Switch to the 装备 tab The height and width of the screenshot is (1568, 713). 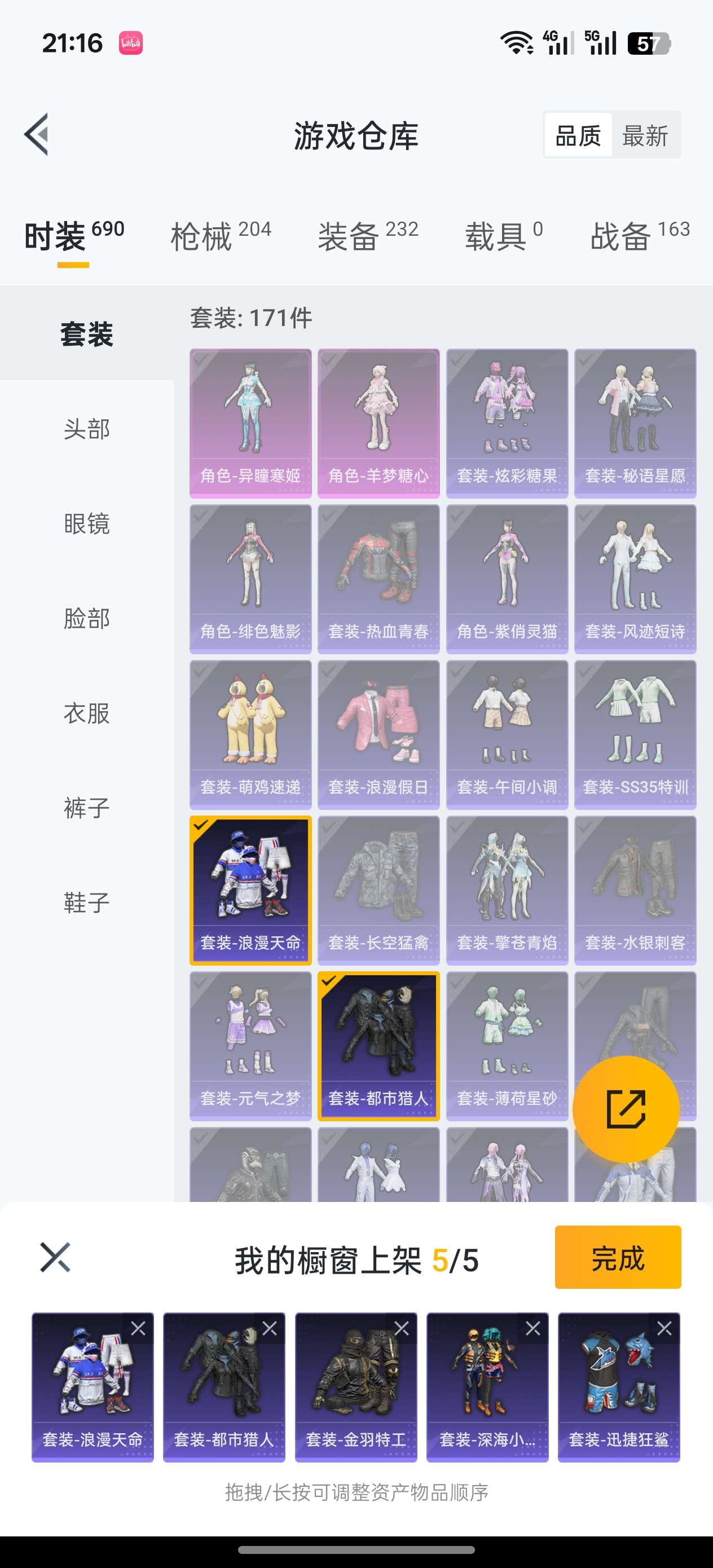(368, 236)
